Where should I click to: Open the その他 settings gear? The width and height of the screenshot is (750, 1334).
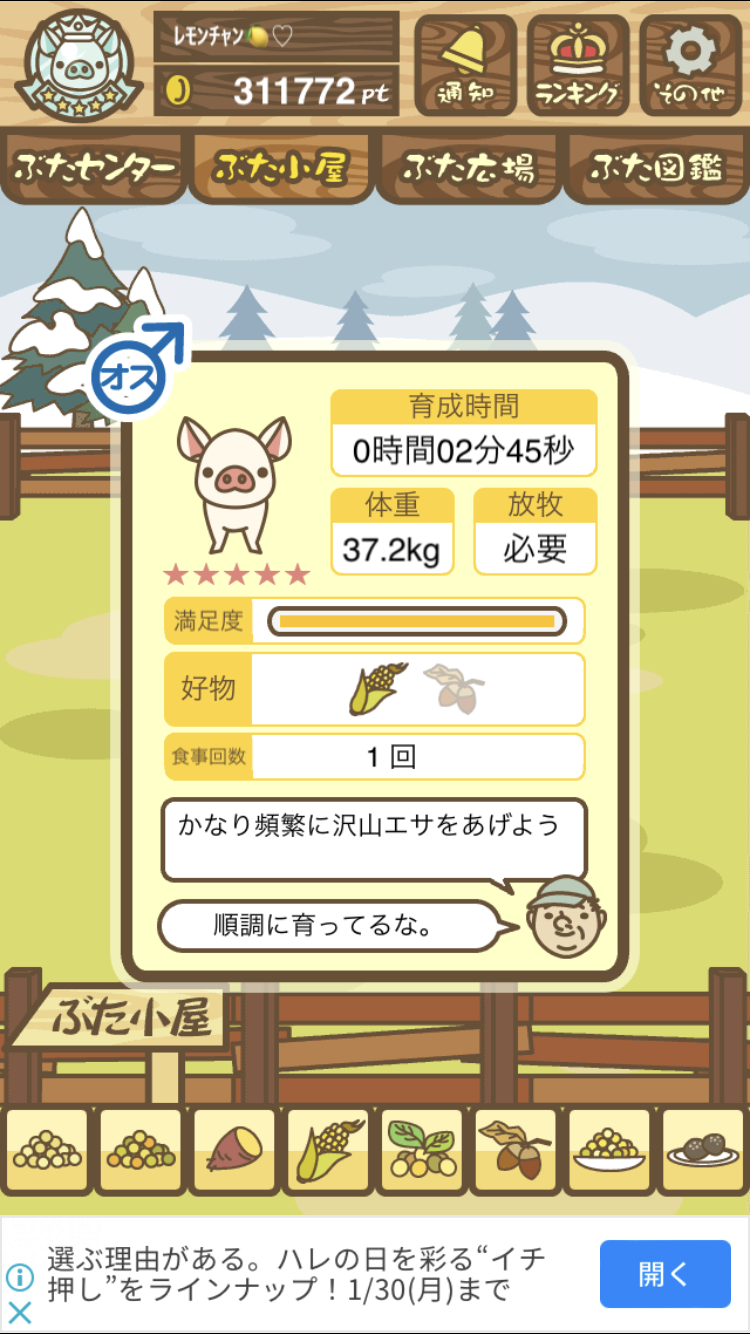691,65
